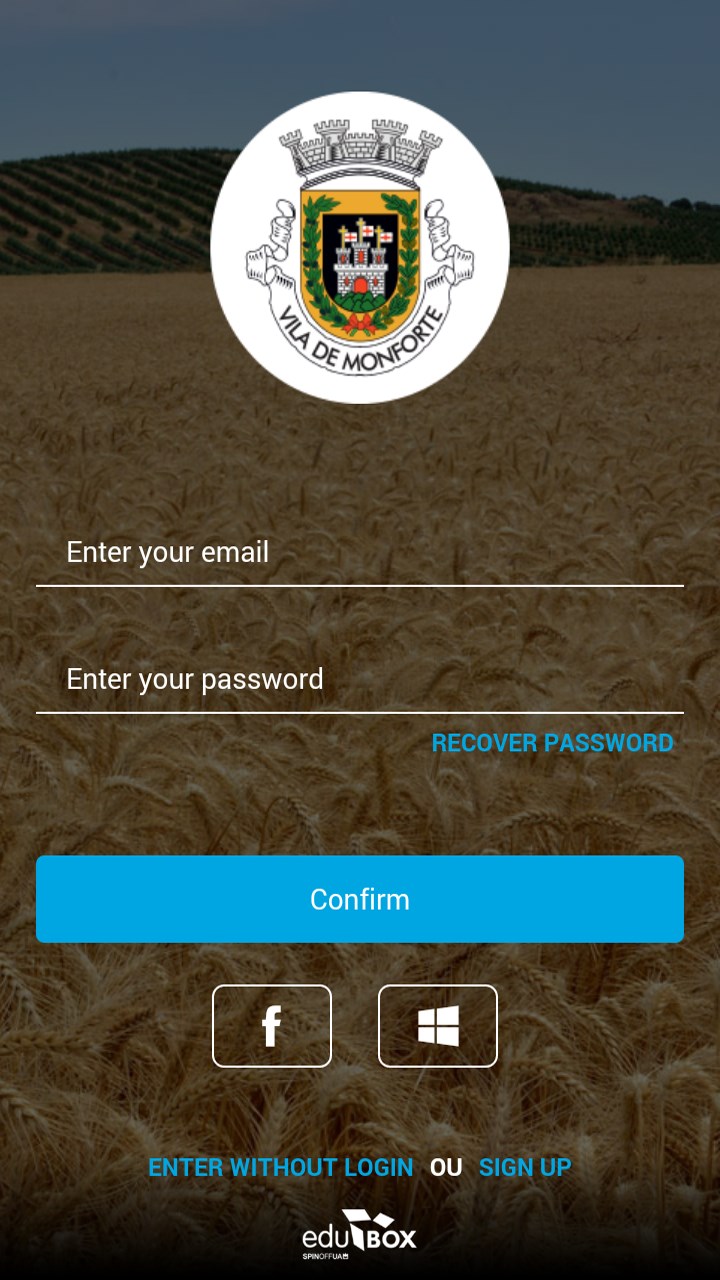Sign in with Windows account
The width and height of the screenshot is (720, 1280).
point(438,1026)
